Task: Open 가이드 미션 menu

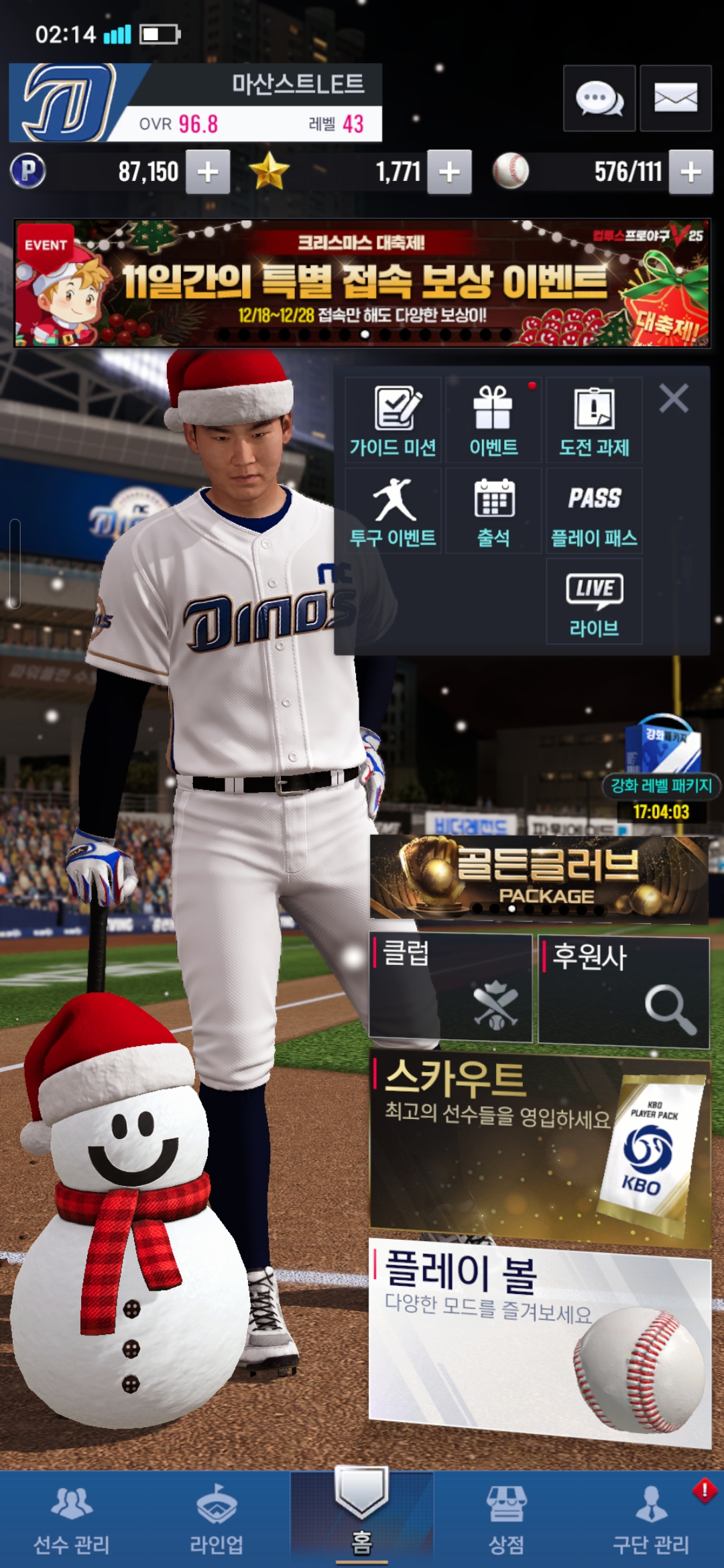Action: click(x=393, y=420)
